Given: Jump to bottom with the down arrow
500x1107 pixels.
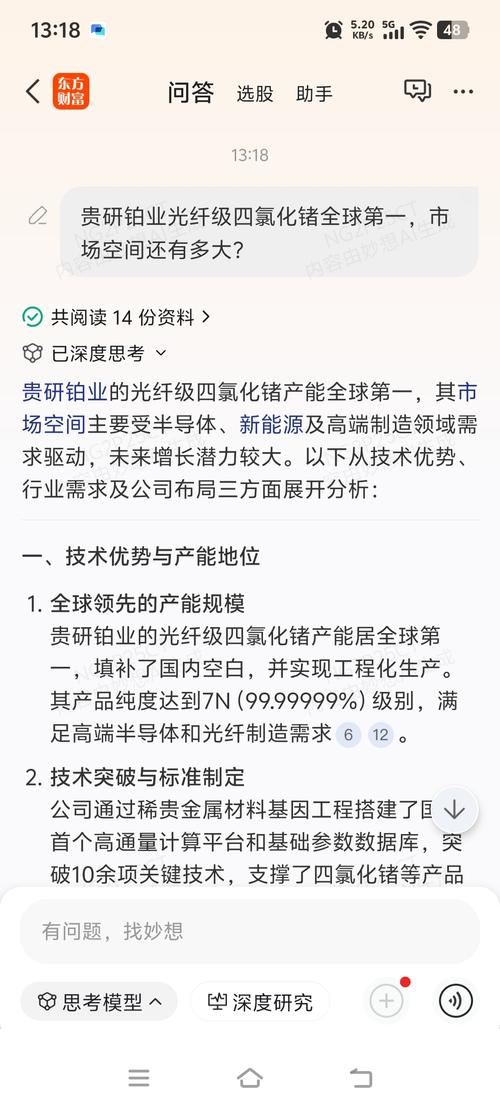Looking at the screenshot, I should [x=454, y=810].
